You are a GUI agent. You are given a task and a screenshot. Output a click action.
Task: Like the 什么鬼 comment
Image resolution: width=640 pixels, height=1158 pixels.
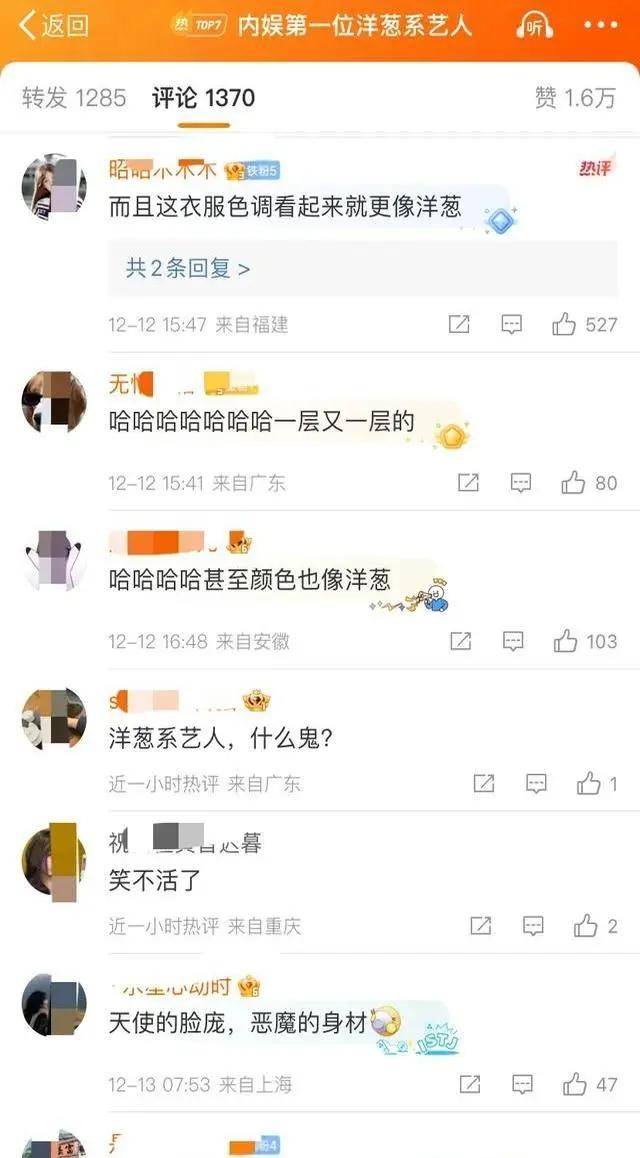(x=589, y=784)
